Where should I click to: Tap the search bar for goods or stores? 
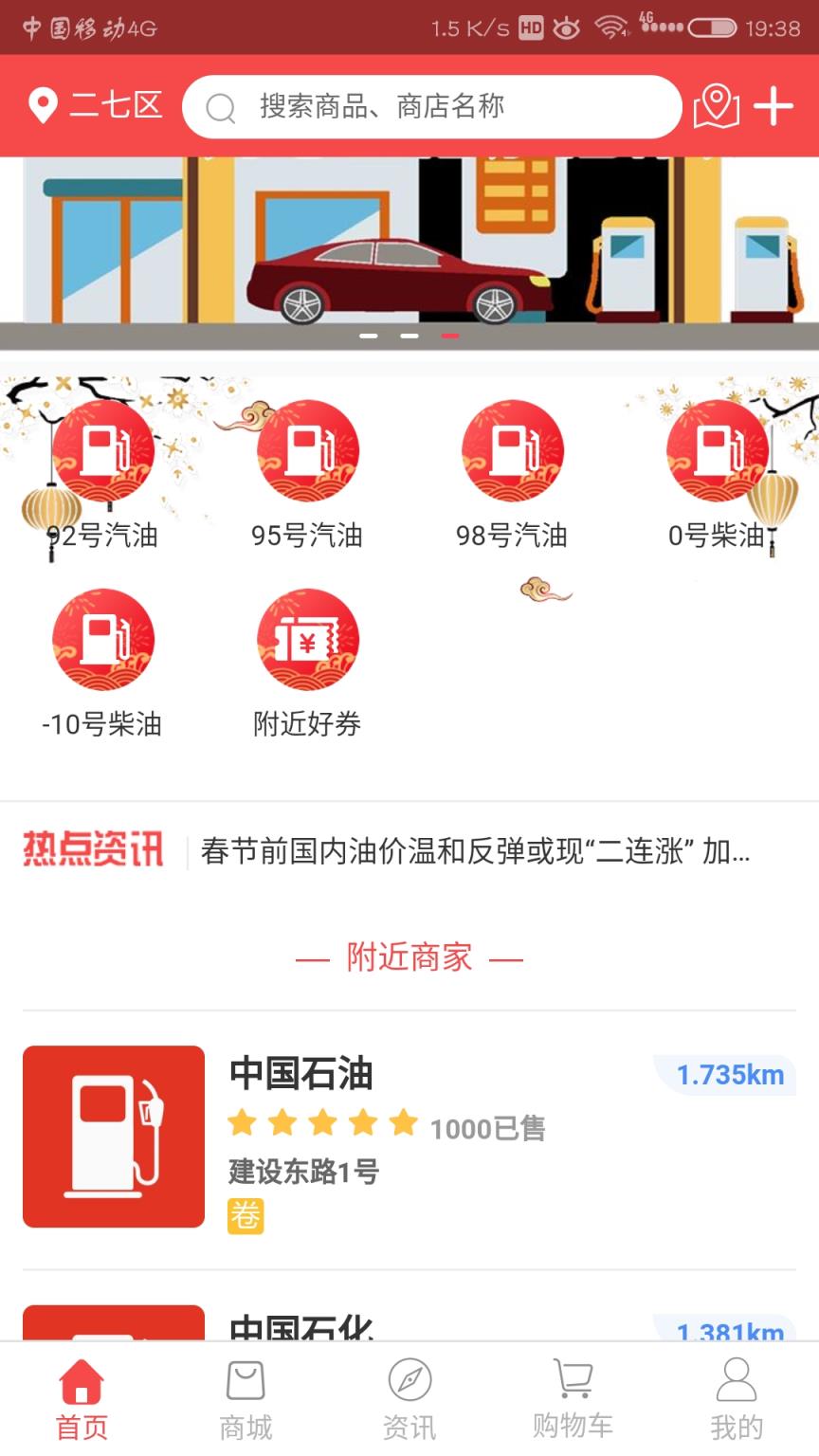pyautogui.click(x=431, y=106)
